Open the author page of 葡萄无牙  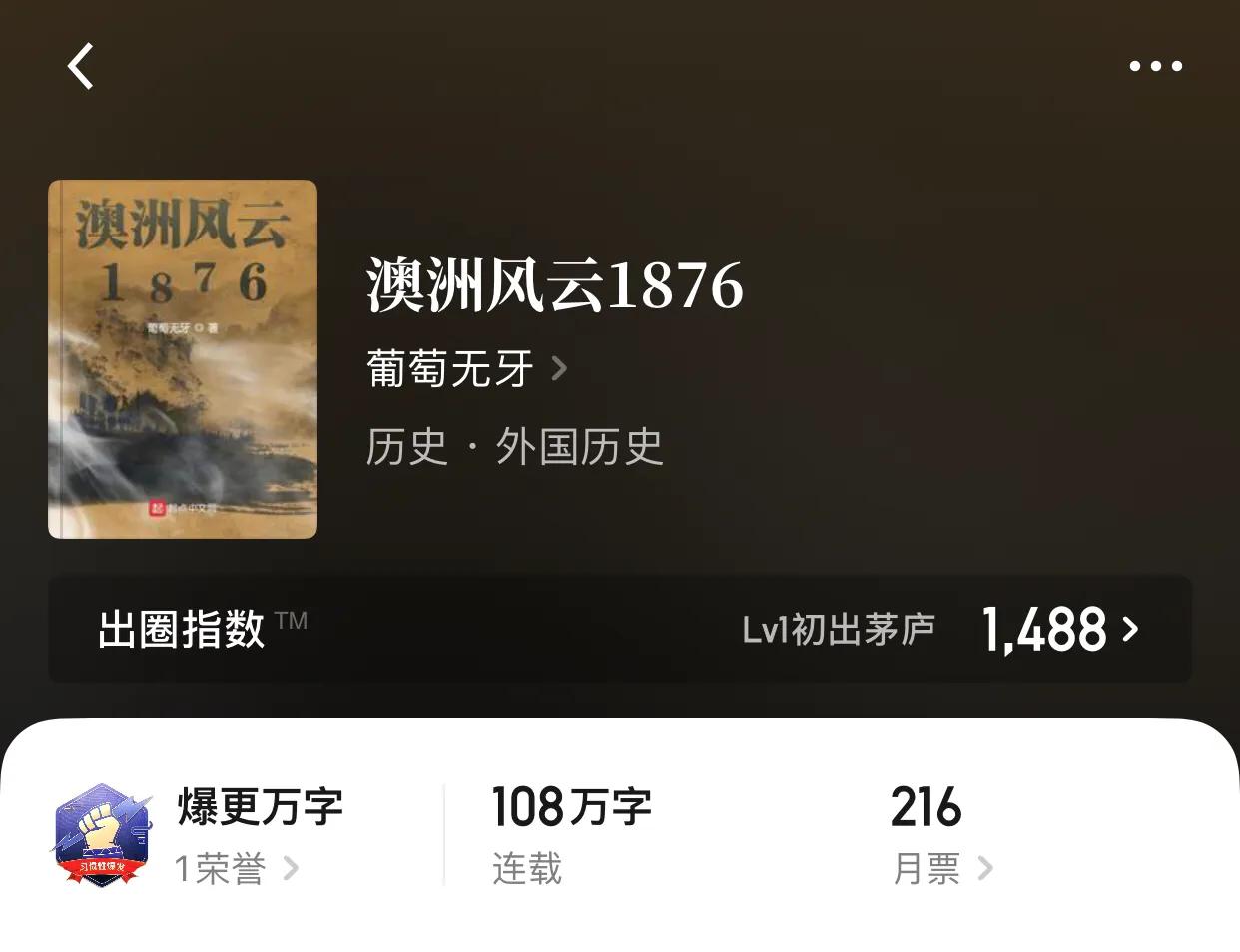point(465,369)
